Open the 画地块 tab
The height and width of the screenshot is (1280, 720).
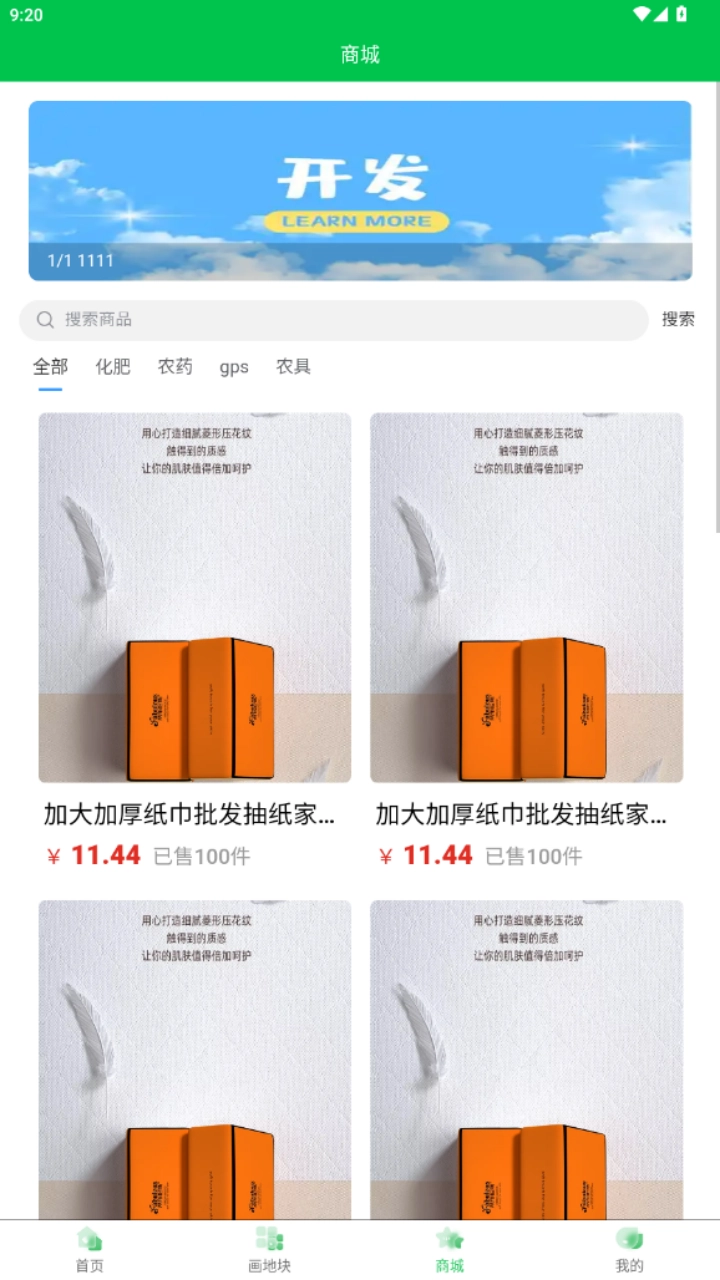click(x=270, y=1250)
